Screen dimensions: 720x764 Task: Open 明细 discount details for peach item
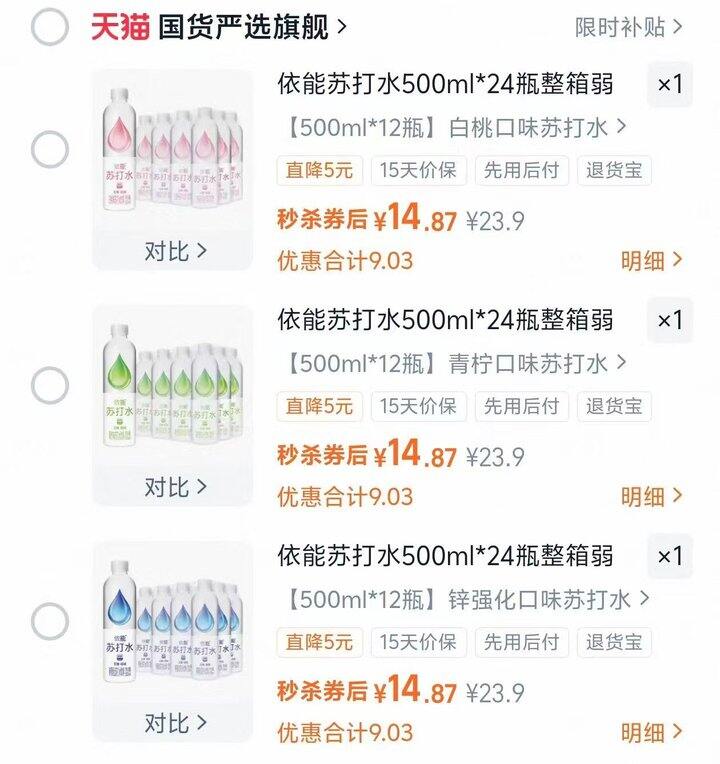[x=655, y=256]
